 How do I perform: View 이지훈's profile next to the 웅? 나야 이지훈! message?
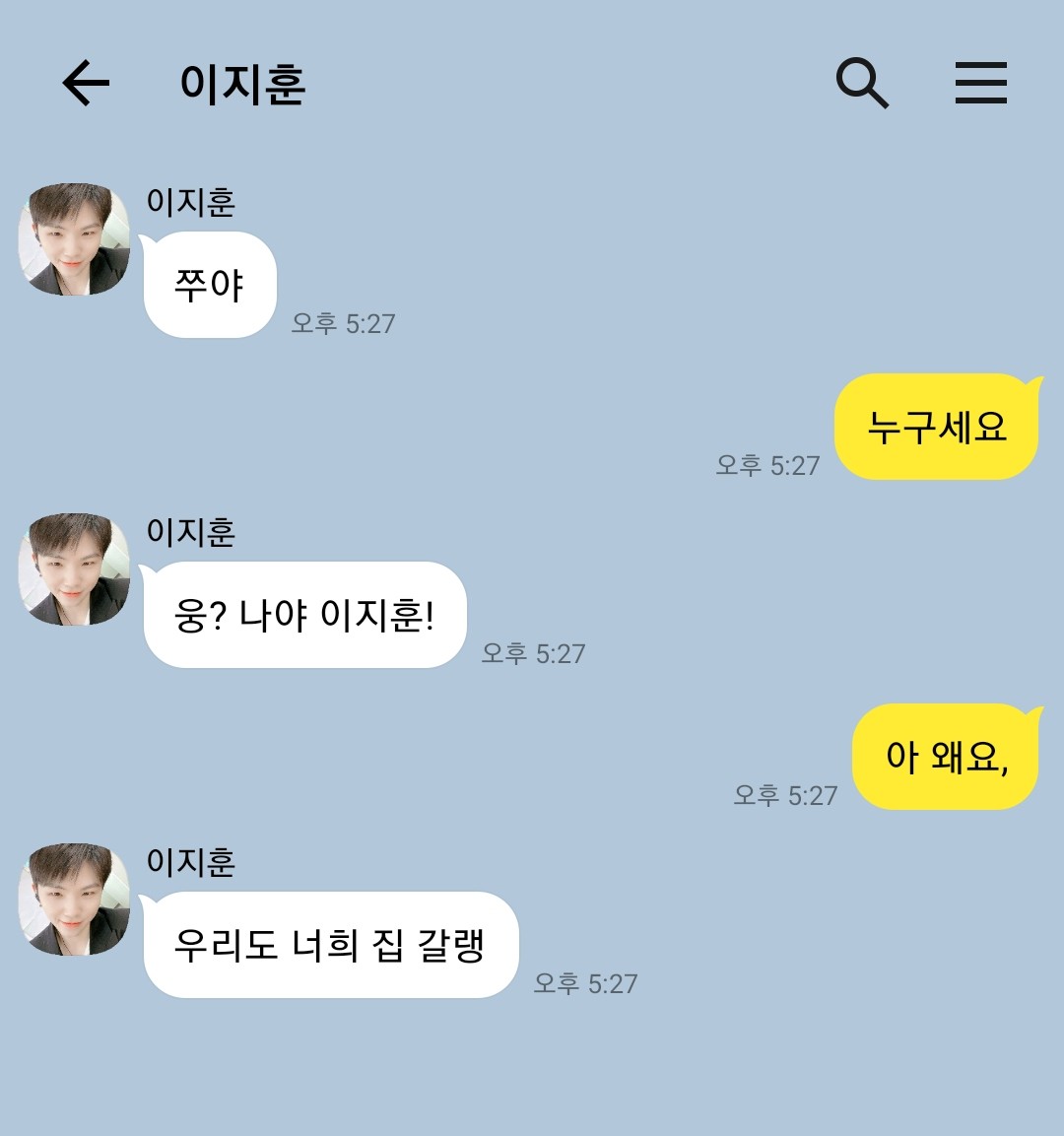click(x=74, y=569)
